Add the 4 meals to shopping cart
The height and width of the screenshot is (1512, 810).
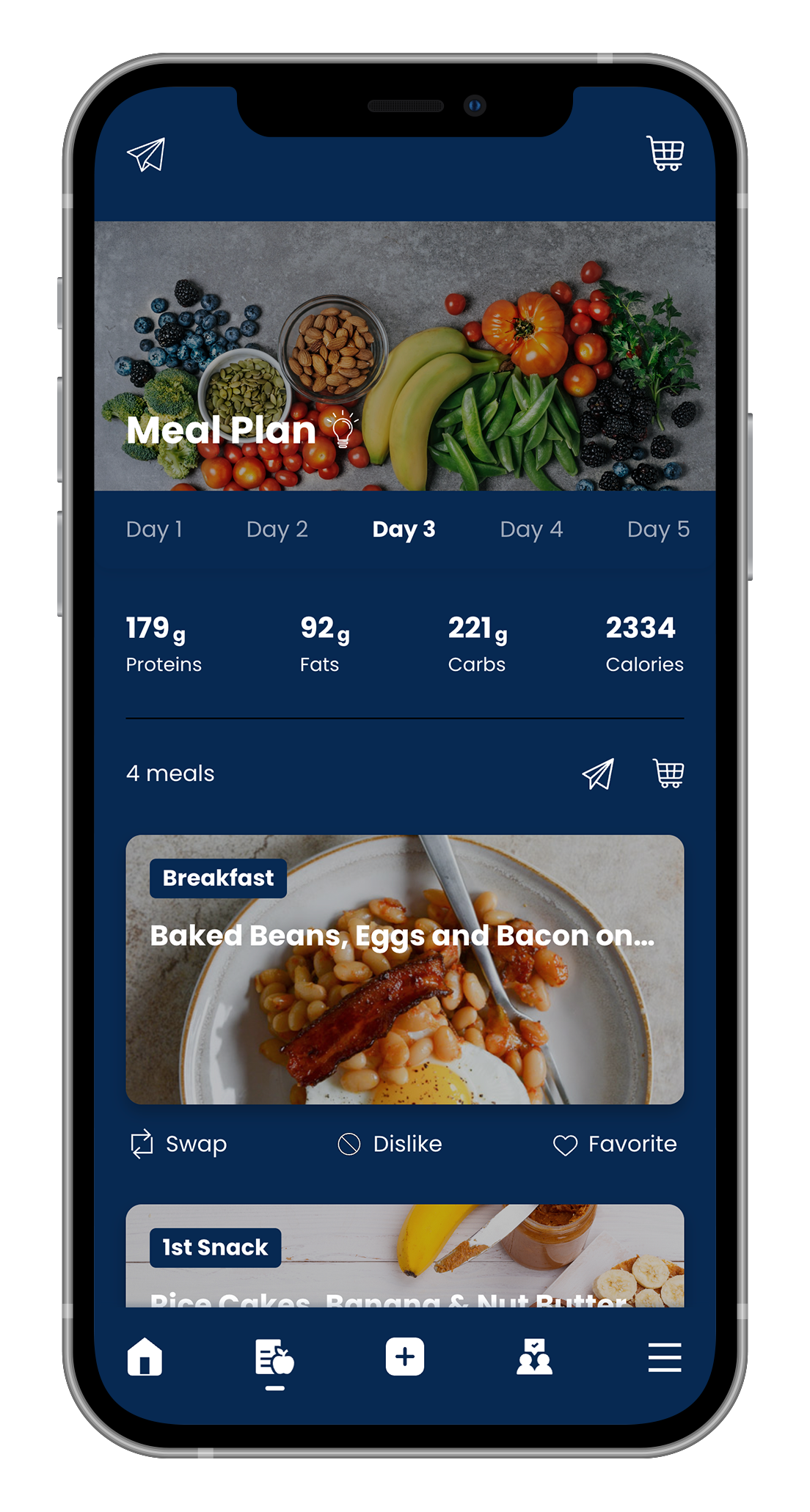pyautogui.click(x=668, y=774)
